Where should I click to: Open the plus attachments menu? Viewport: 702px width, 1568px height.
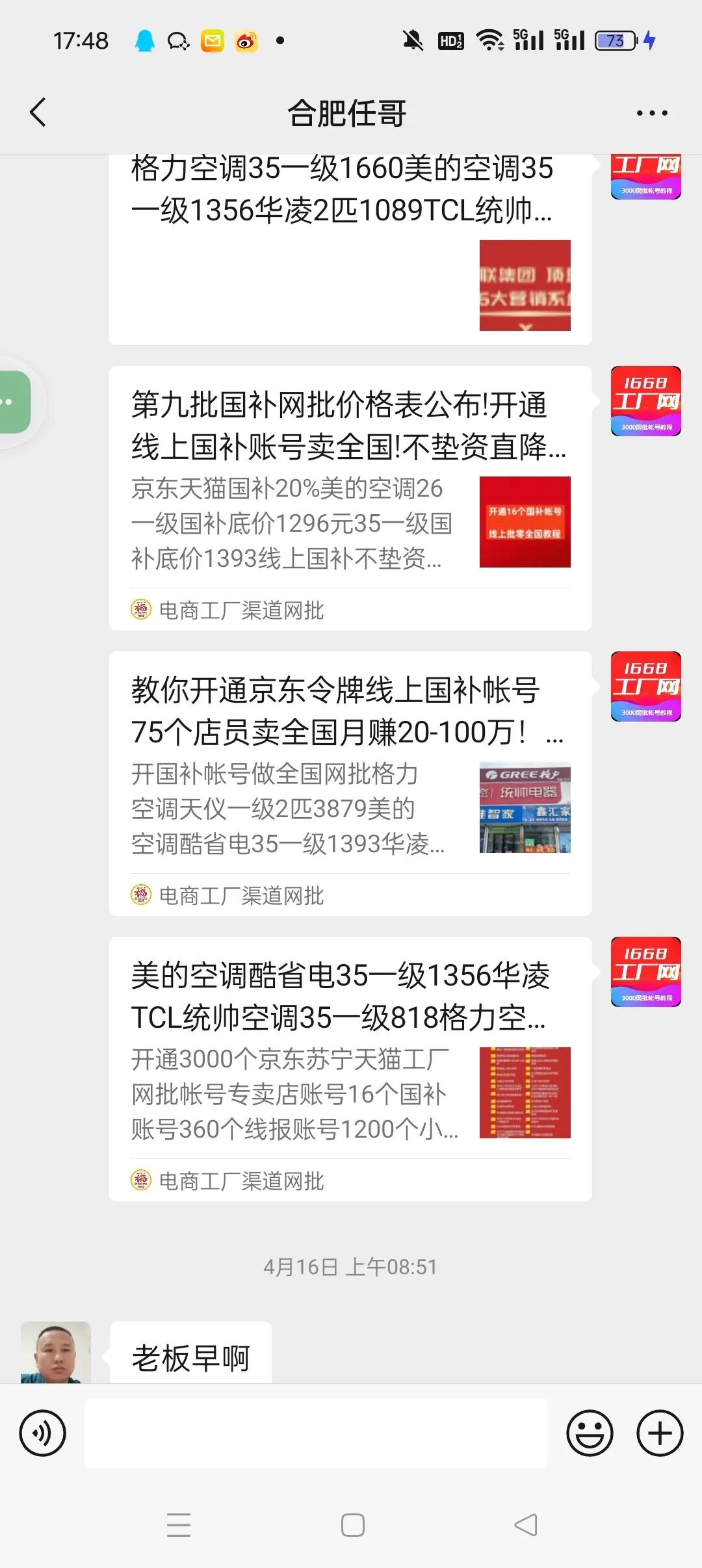pyautogui.click(x=659, y=1433)
